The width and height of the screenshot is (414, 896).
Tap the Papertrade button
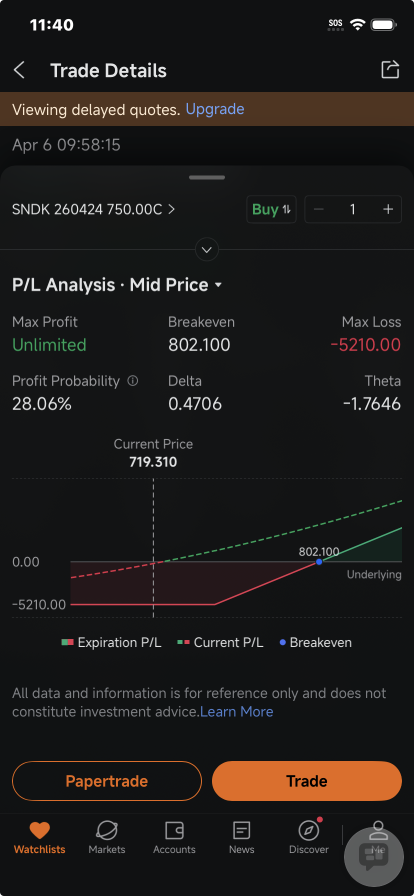107,781
